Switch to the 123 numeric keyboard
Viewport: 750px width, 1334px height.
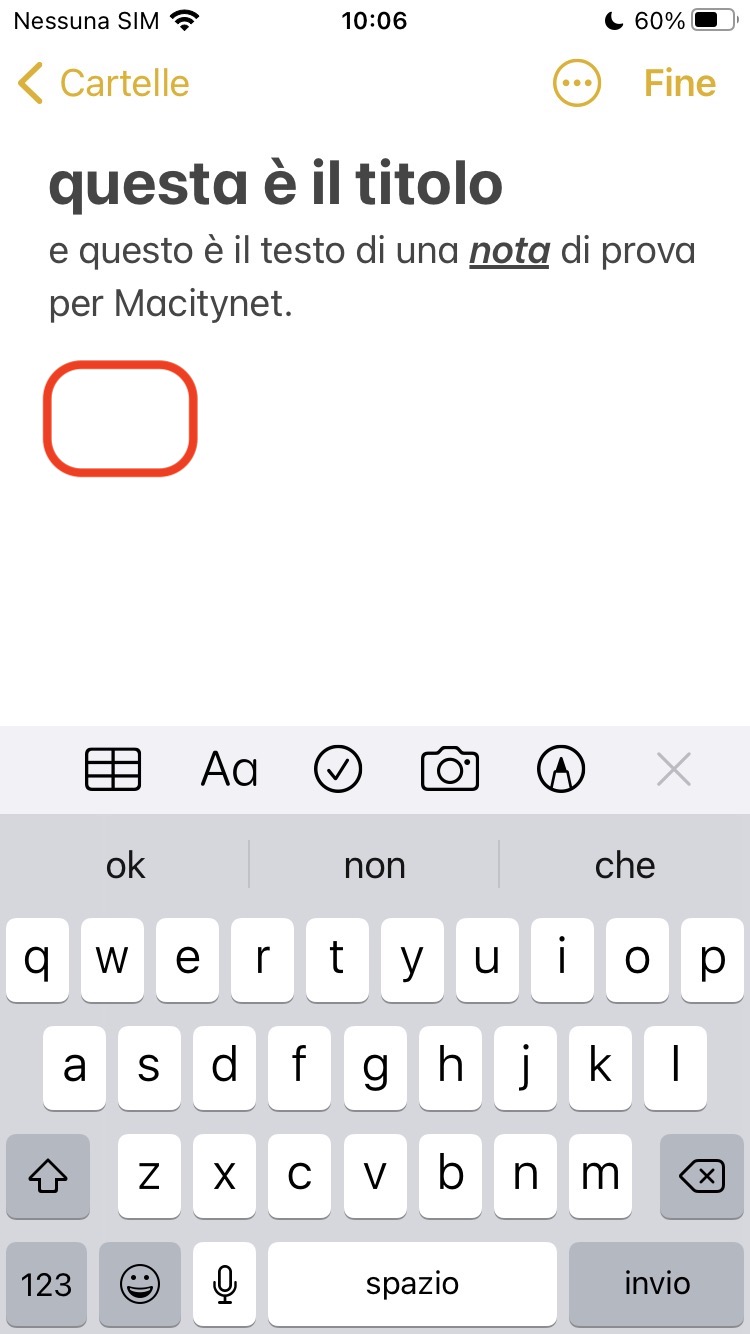tap(47, 1284)
